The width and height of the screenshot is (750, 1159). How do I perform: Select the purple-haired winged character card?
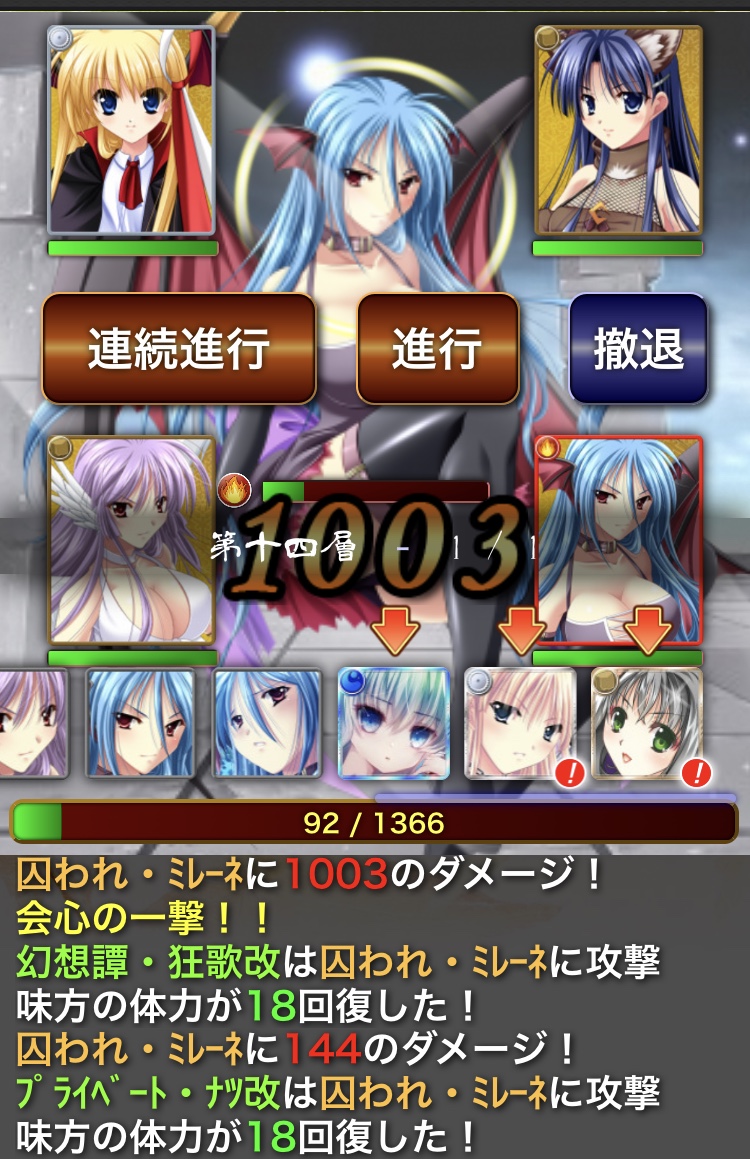point(131,540)
